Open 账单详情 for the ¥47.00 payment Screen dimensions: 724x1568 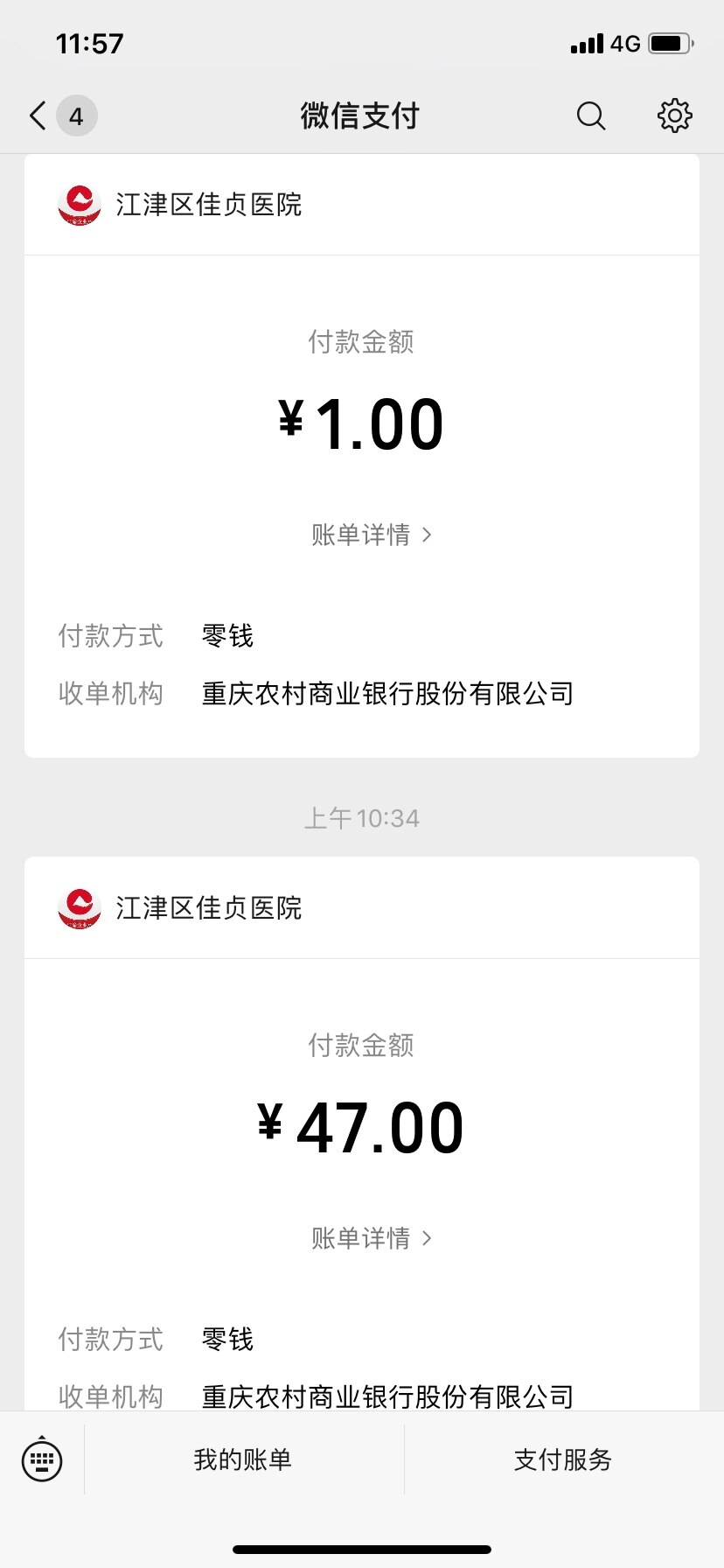[x=372, y=1238]
